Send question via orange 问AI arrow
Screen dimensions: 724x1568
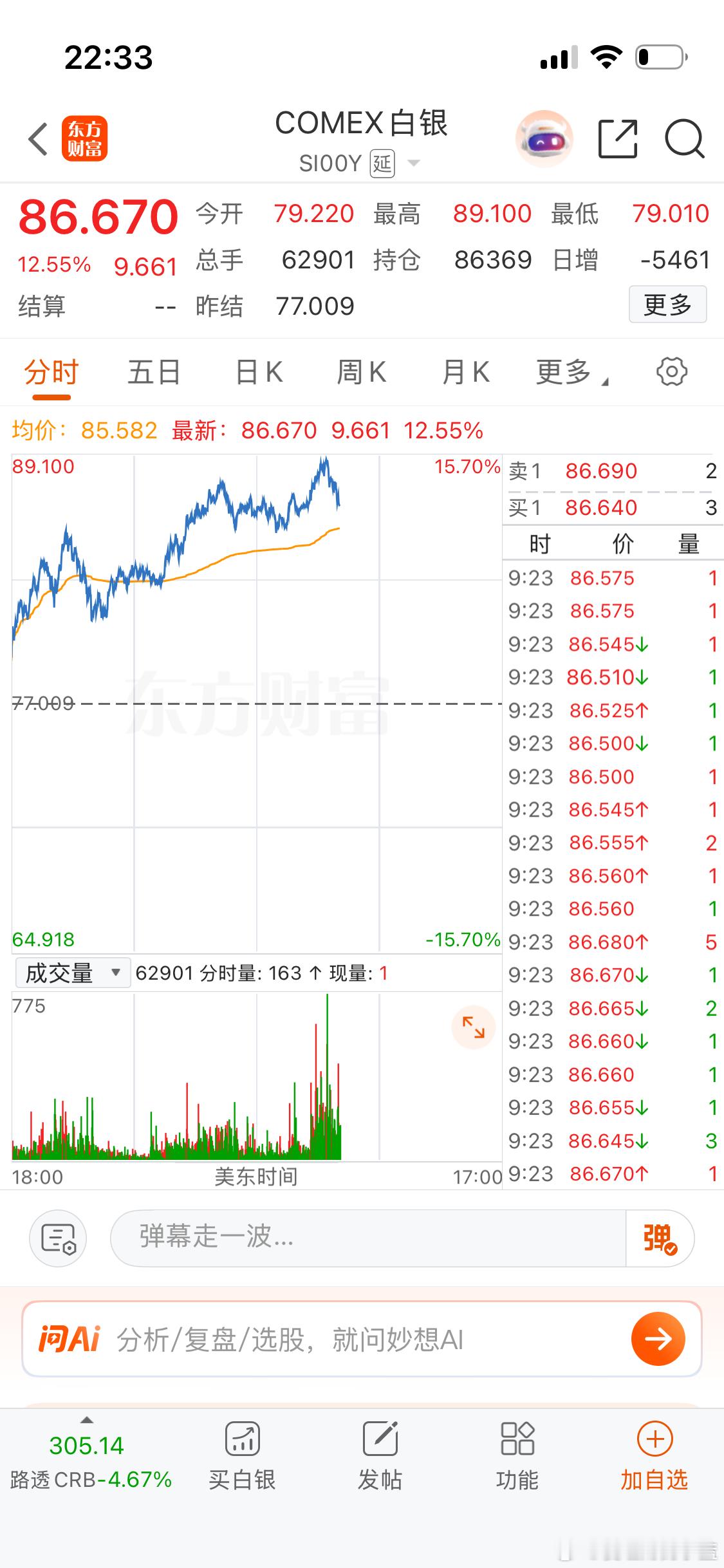658,1341
